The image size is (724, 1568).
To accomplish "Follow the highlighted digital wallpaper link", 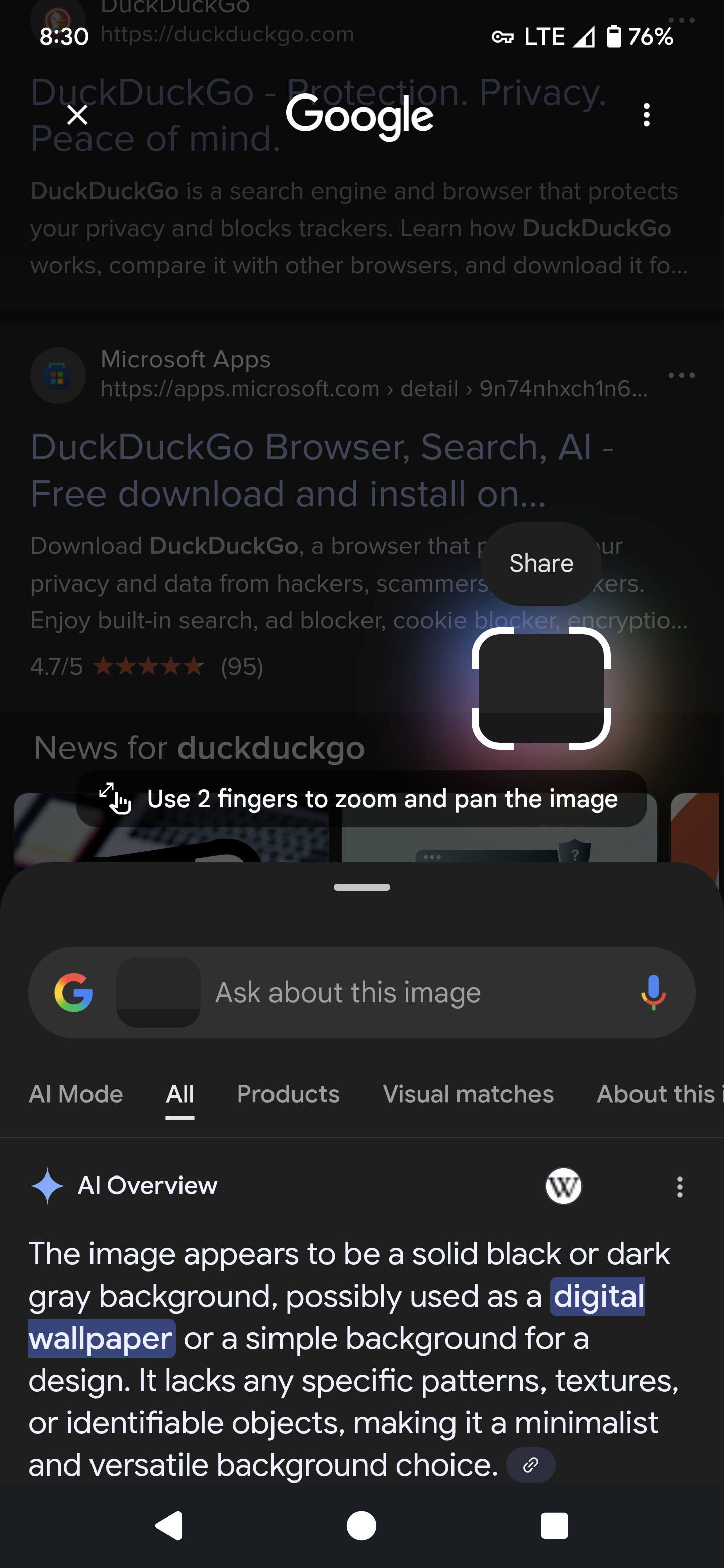I will (597, 1297).
